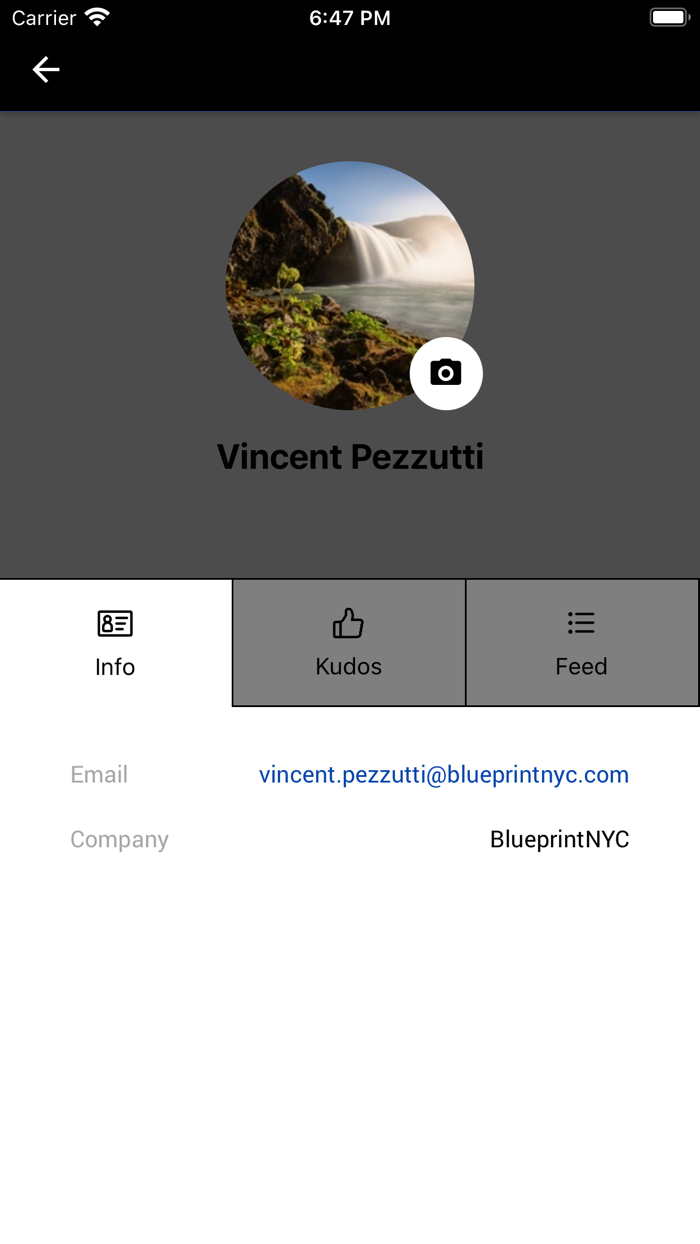Go back using the arrow icon
The image size is (700, 1244).
pyautogui.click(x=46, y=69)
